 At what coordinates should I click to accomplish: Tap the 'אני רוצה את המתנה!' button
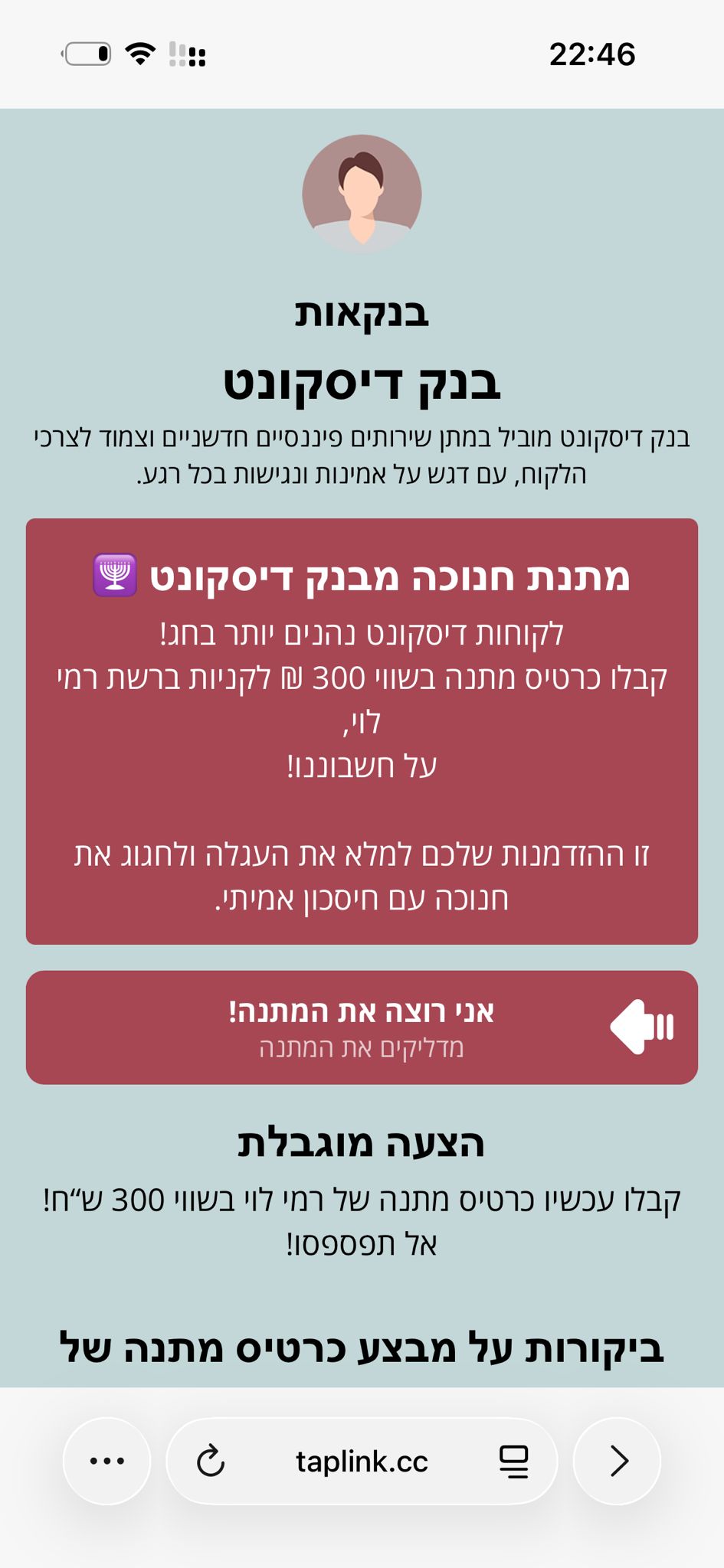coord(362,1027)
